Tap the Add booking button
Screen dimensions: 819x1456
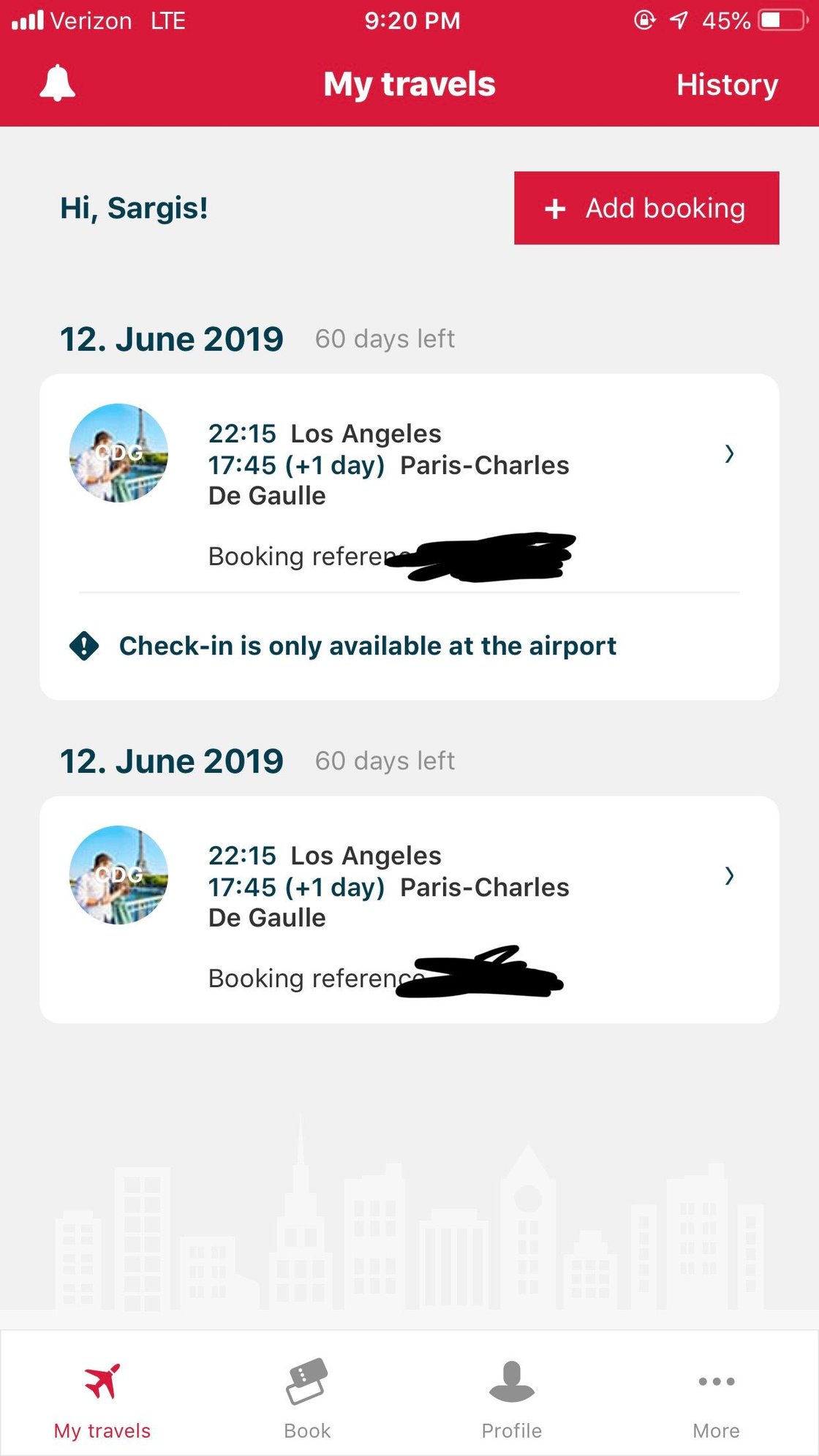(646, 208)
